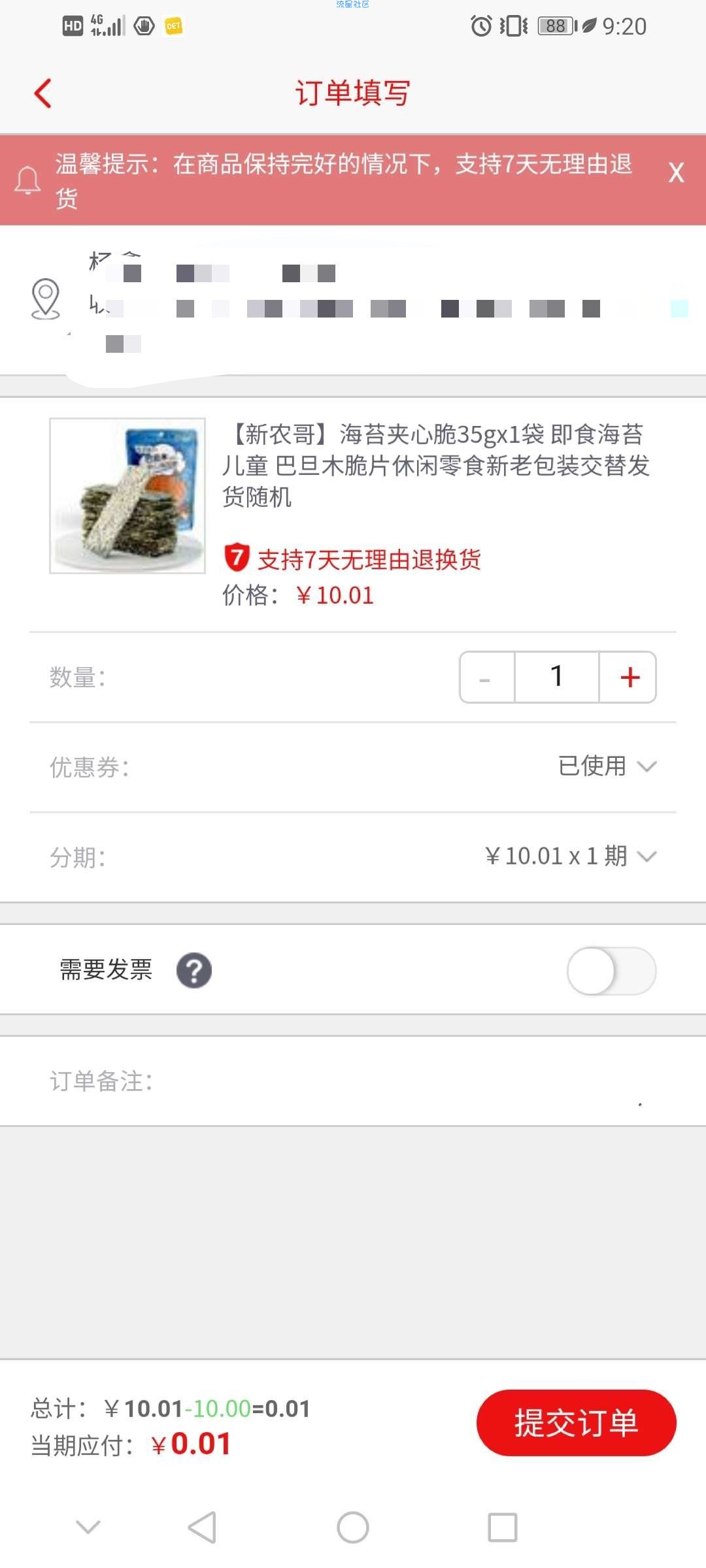The height and width of the screenshot is (1568, 706).
Task: Open the 需要发票 help question mark
Action: (194, 971)
